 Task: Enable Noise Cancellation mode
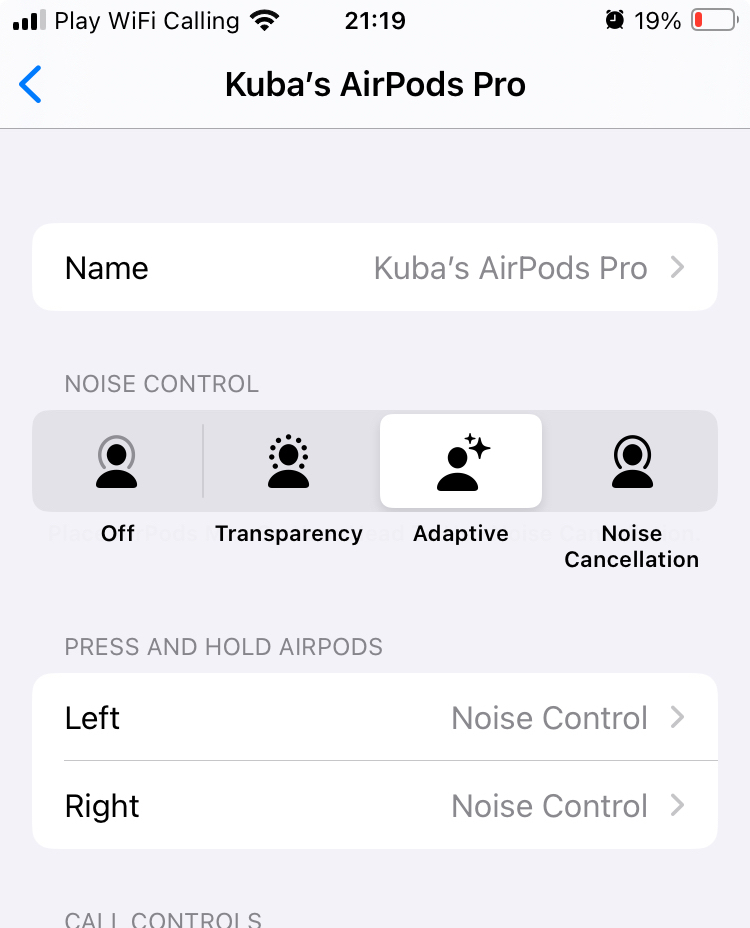[x=631, y=462]
